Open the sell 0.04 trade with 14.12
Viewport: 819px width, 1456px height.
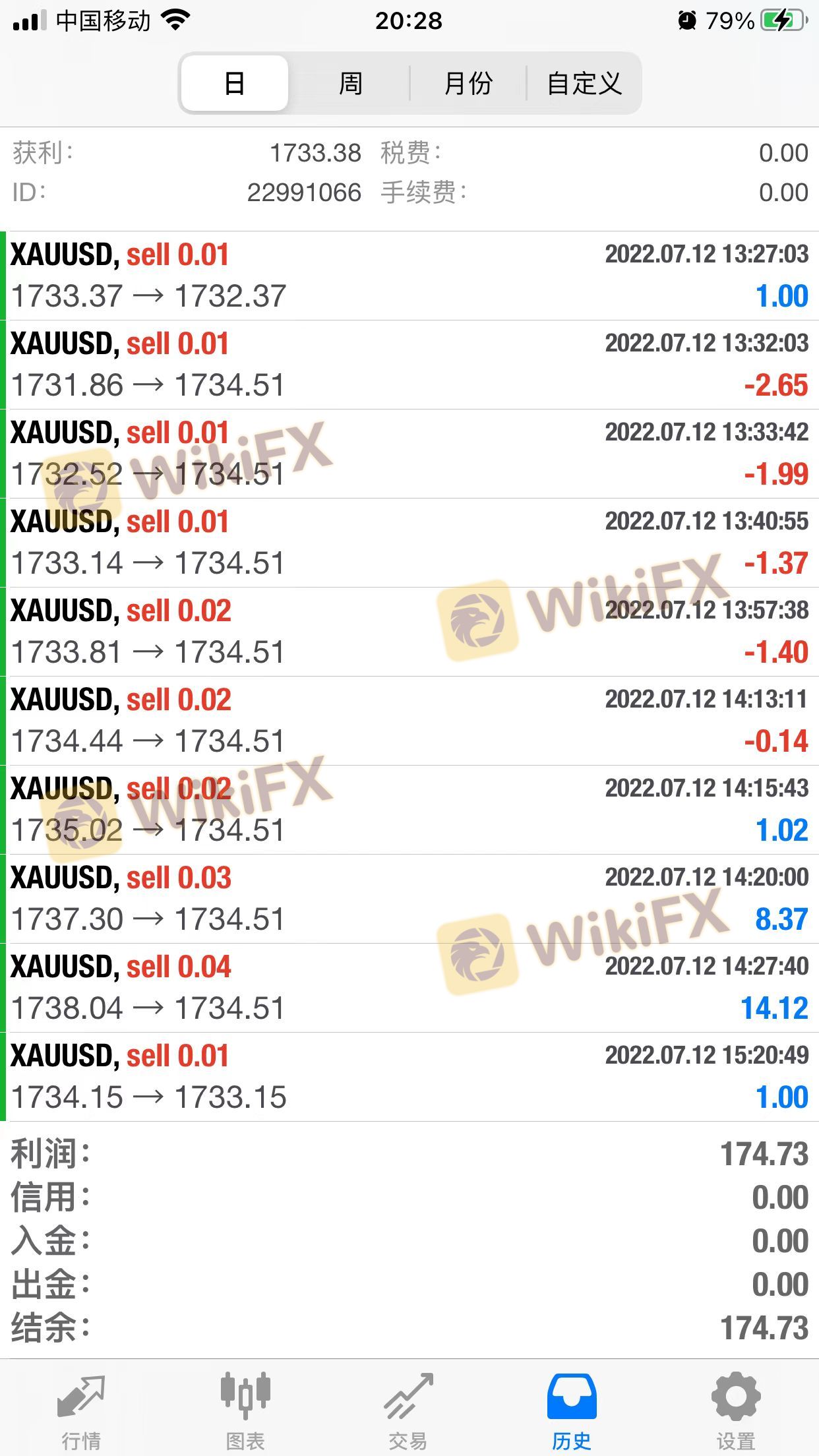(x=409, y=988)
